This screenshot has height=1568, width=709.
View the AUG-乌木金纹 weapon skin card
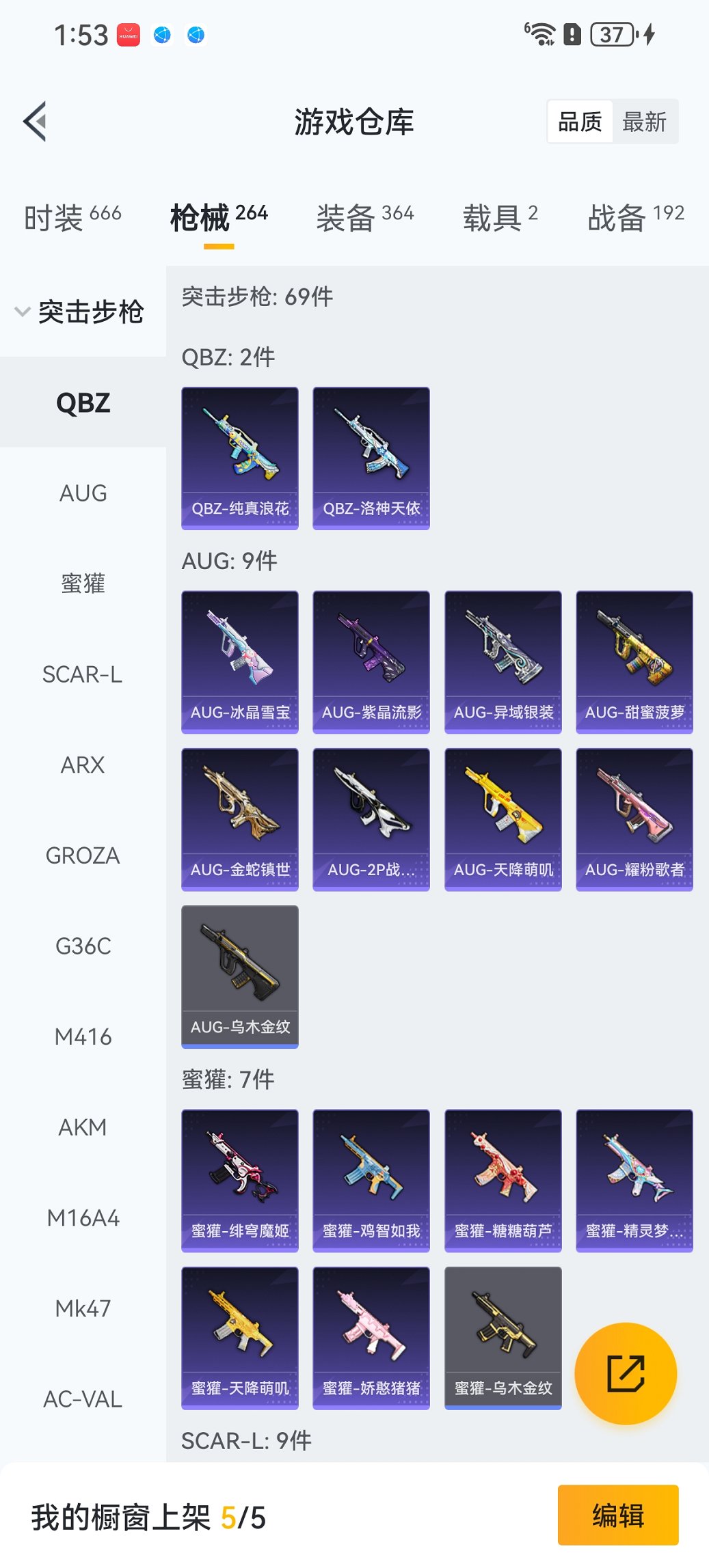point(239,976)
